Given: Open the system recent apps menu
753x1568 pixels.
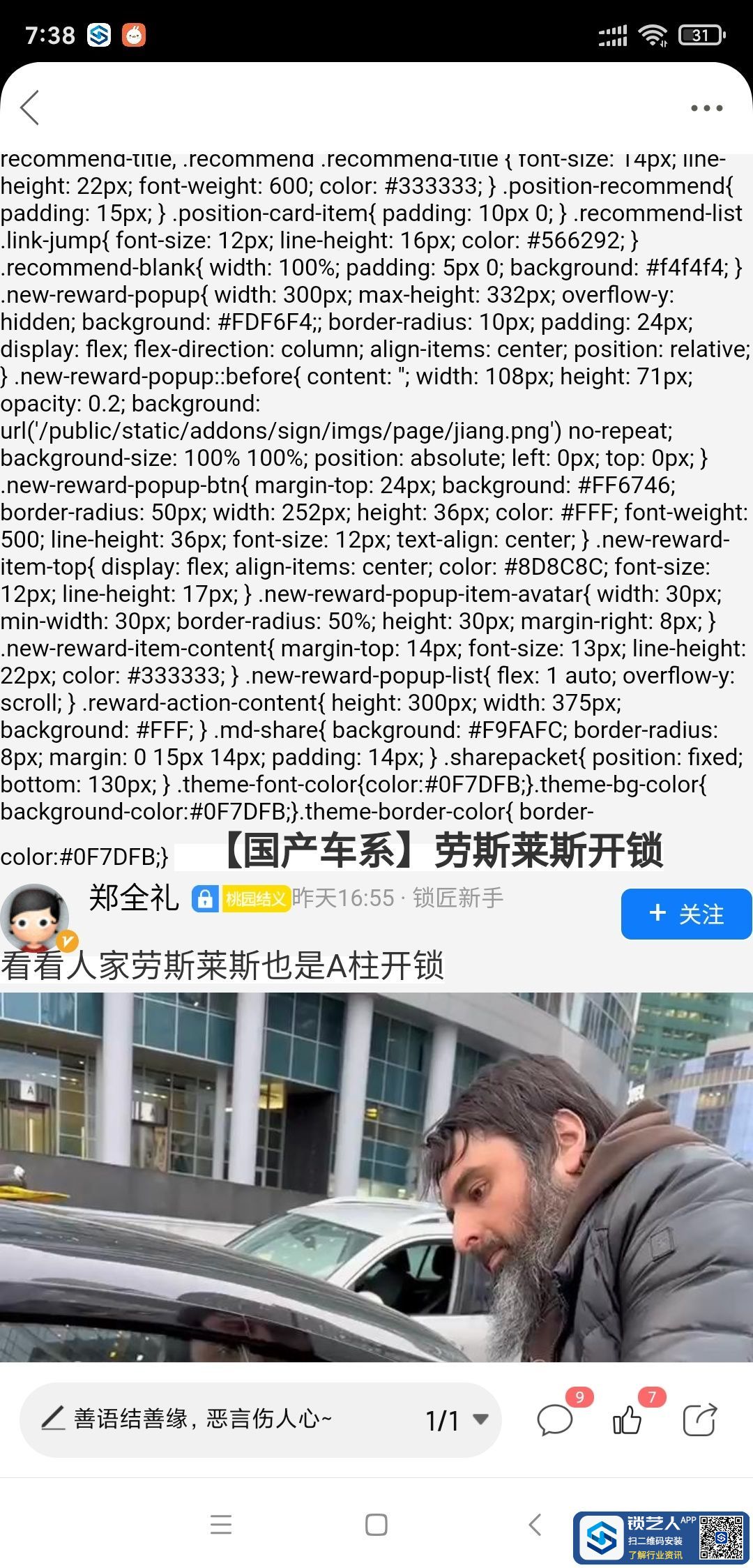Looking at the screenshot, I should (x=221, y=1525).
